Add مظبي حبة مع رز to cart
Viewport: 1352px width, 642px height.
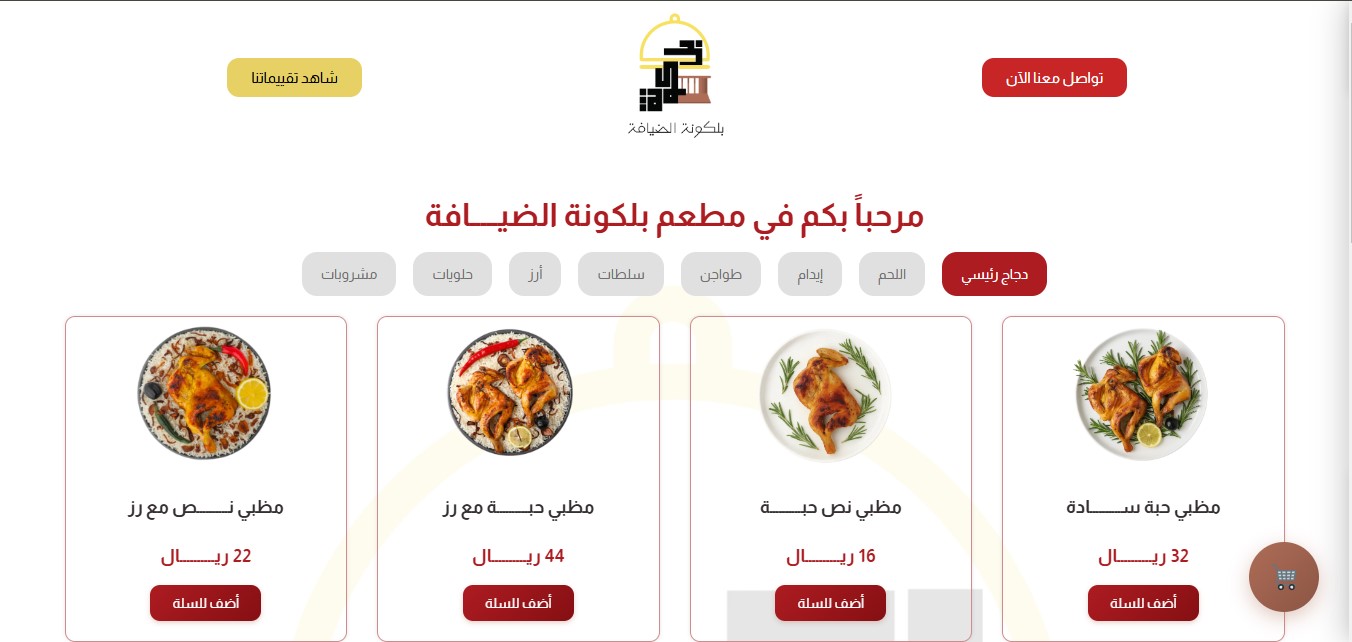tap(518, 603)
